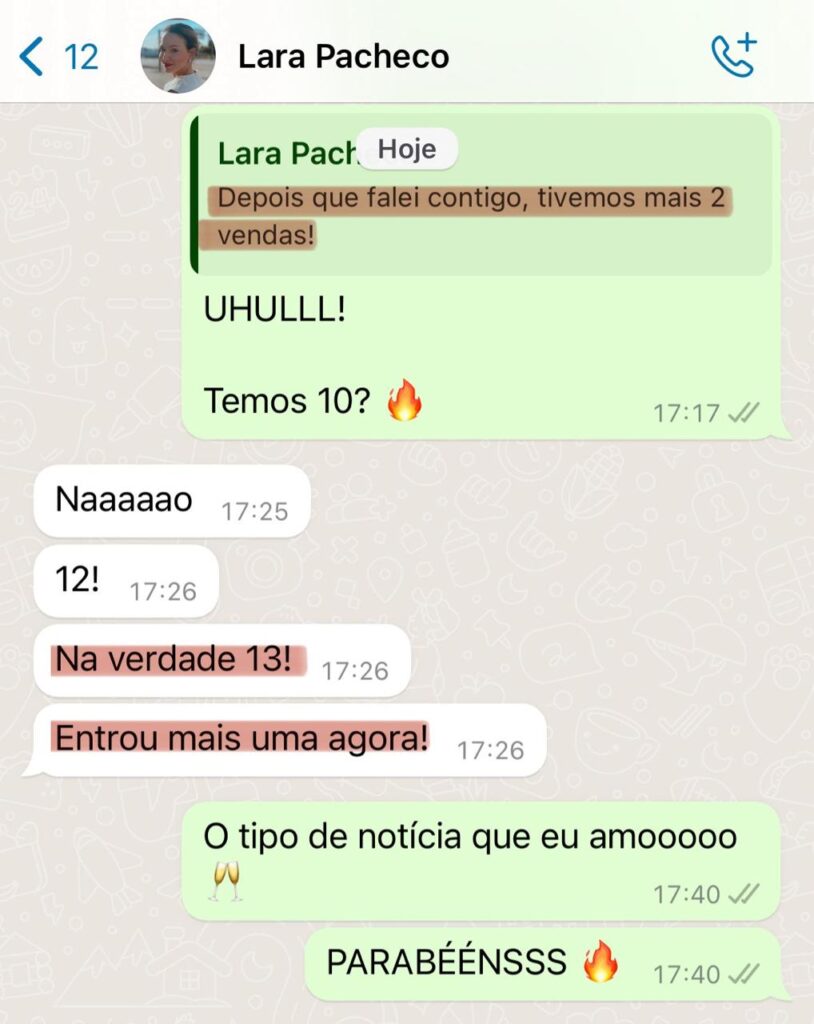This screenshot has width=814, height=1024.
Task: Open Lara Pacheco's profile photo
Action: point(178,57)
